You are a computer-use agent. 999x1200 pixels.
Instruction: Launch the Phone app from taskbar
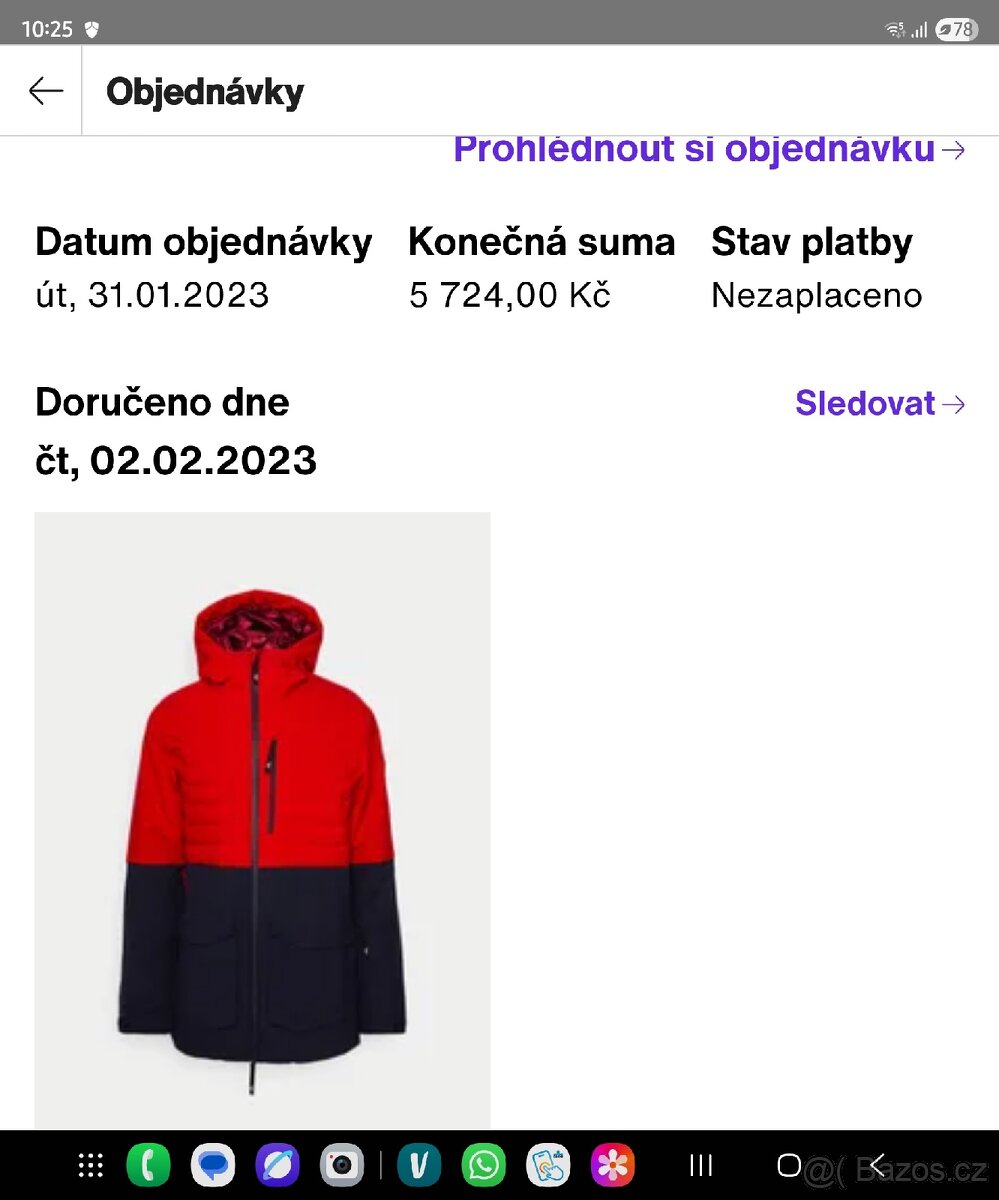(149, 1165)
